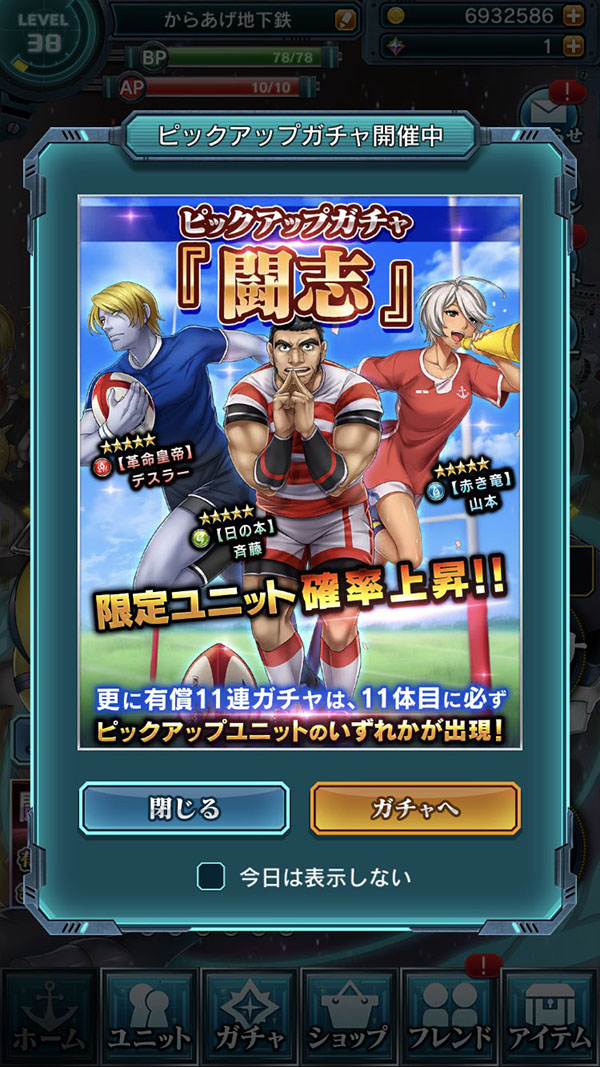Viewport: 600px width, 1067px height.
Task: Check the 今日は表示しない checkbox
Action: 211,877
